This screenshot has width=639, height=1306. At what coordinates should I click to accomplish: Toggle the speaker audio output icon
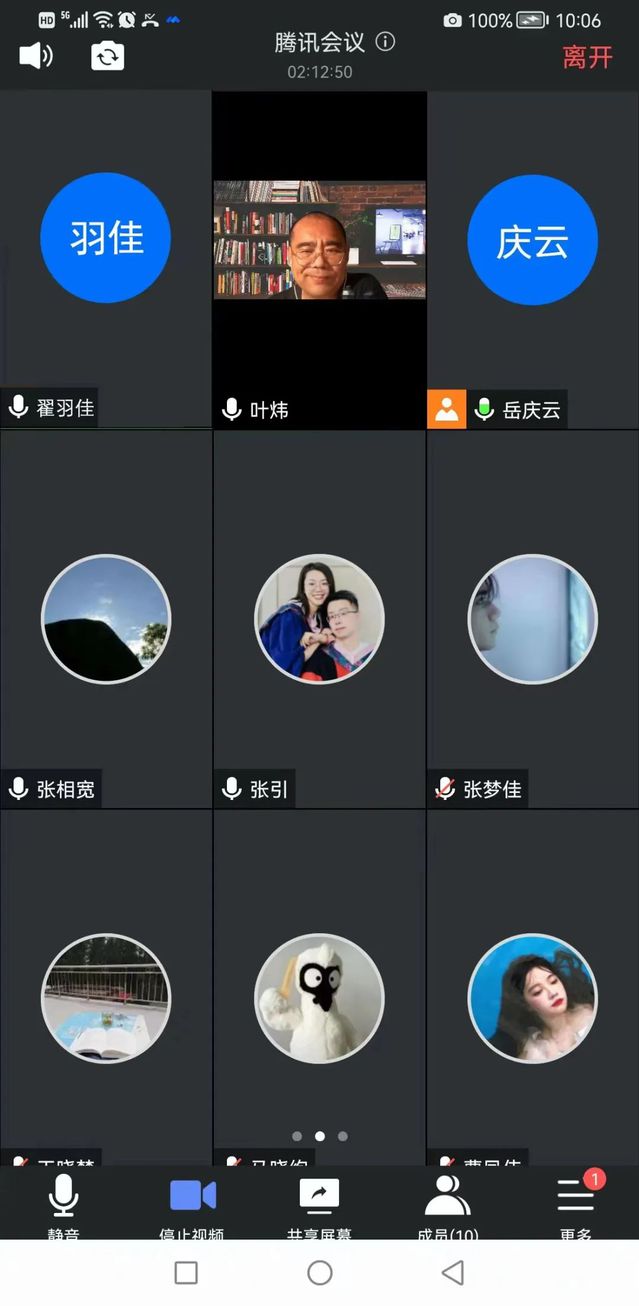tap(36, 55)
